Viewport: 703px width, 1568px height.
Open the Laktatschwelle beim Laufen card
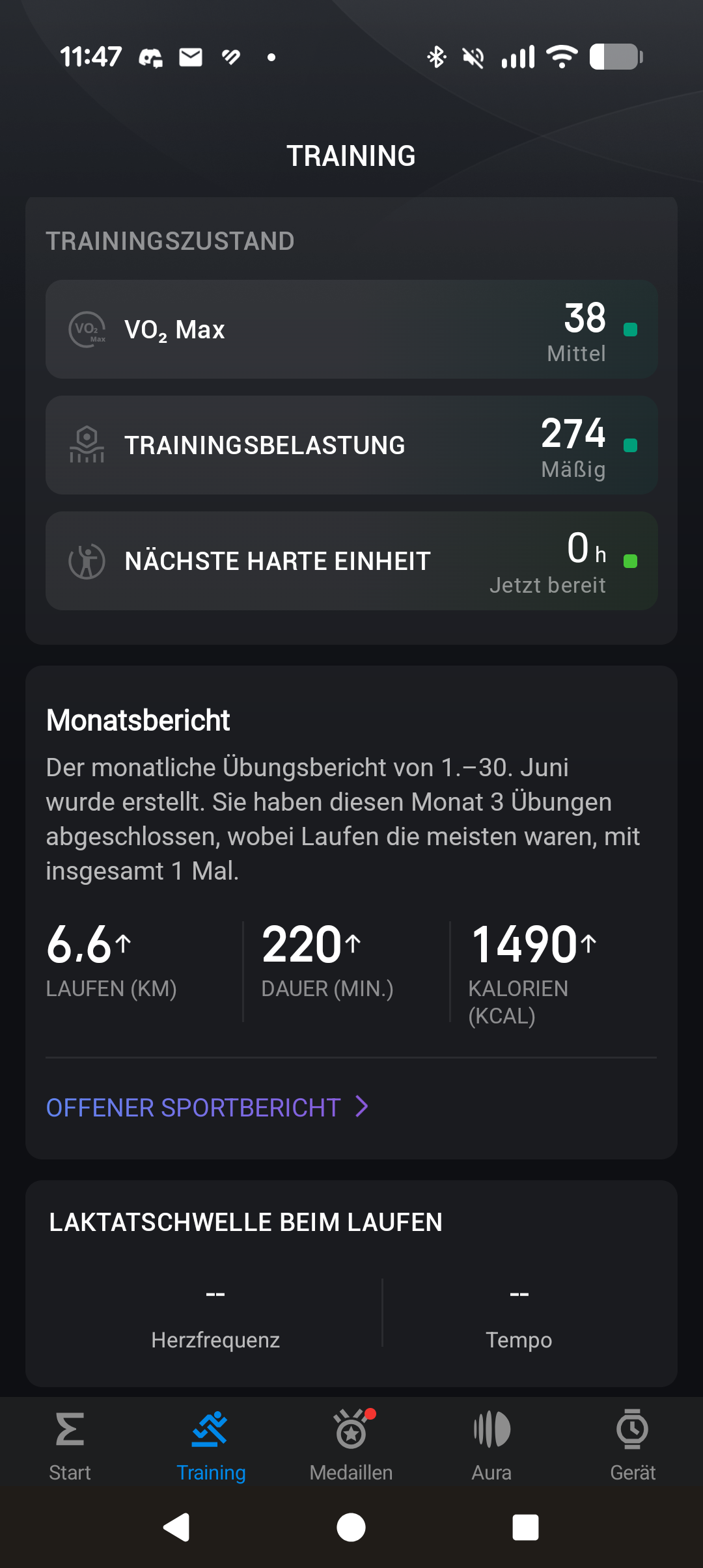[351, 1283]
